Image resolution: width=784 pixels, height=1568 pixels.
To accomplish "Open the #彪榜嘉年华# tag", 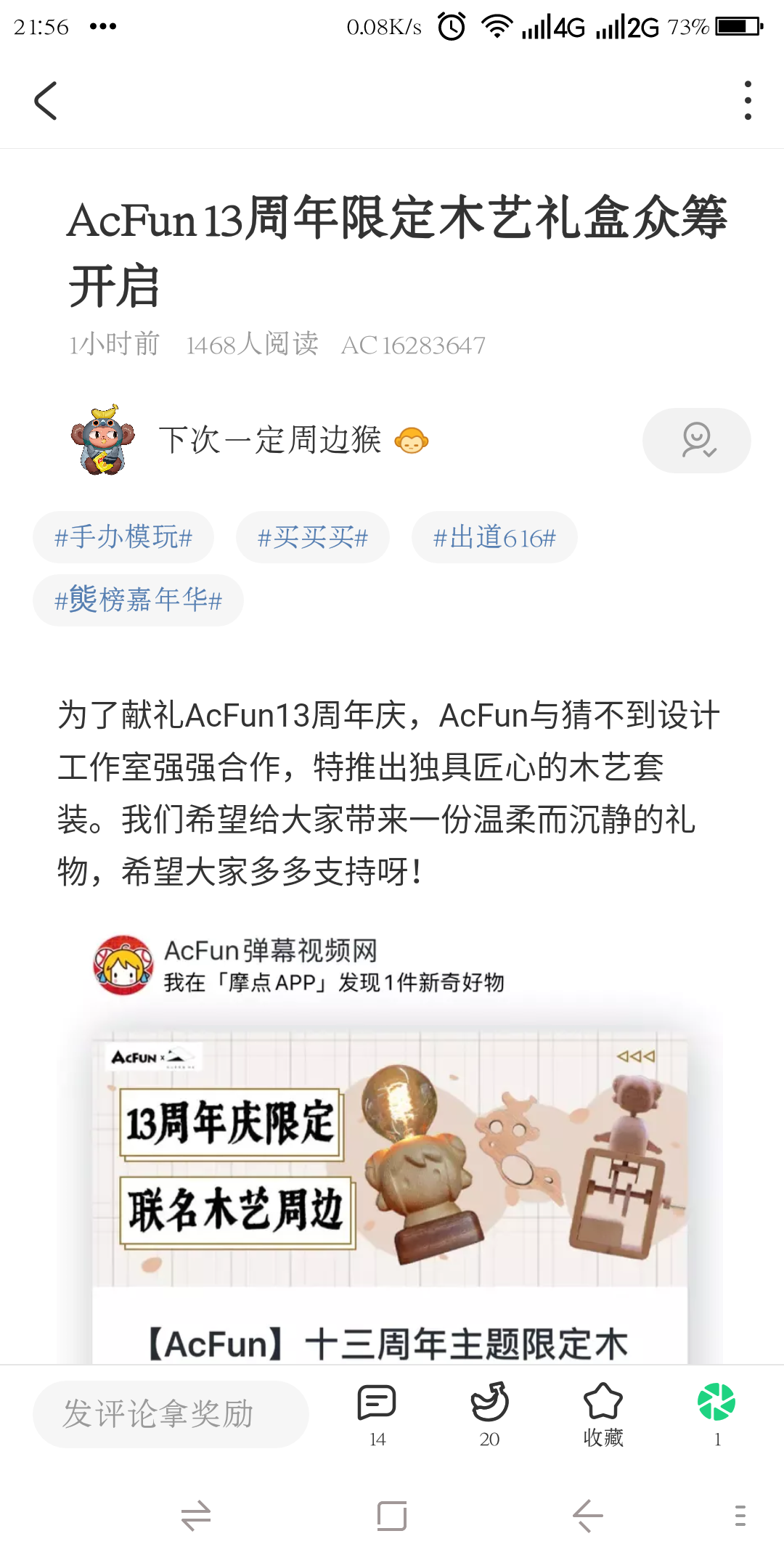I will click(138, 600).
